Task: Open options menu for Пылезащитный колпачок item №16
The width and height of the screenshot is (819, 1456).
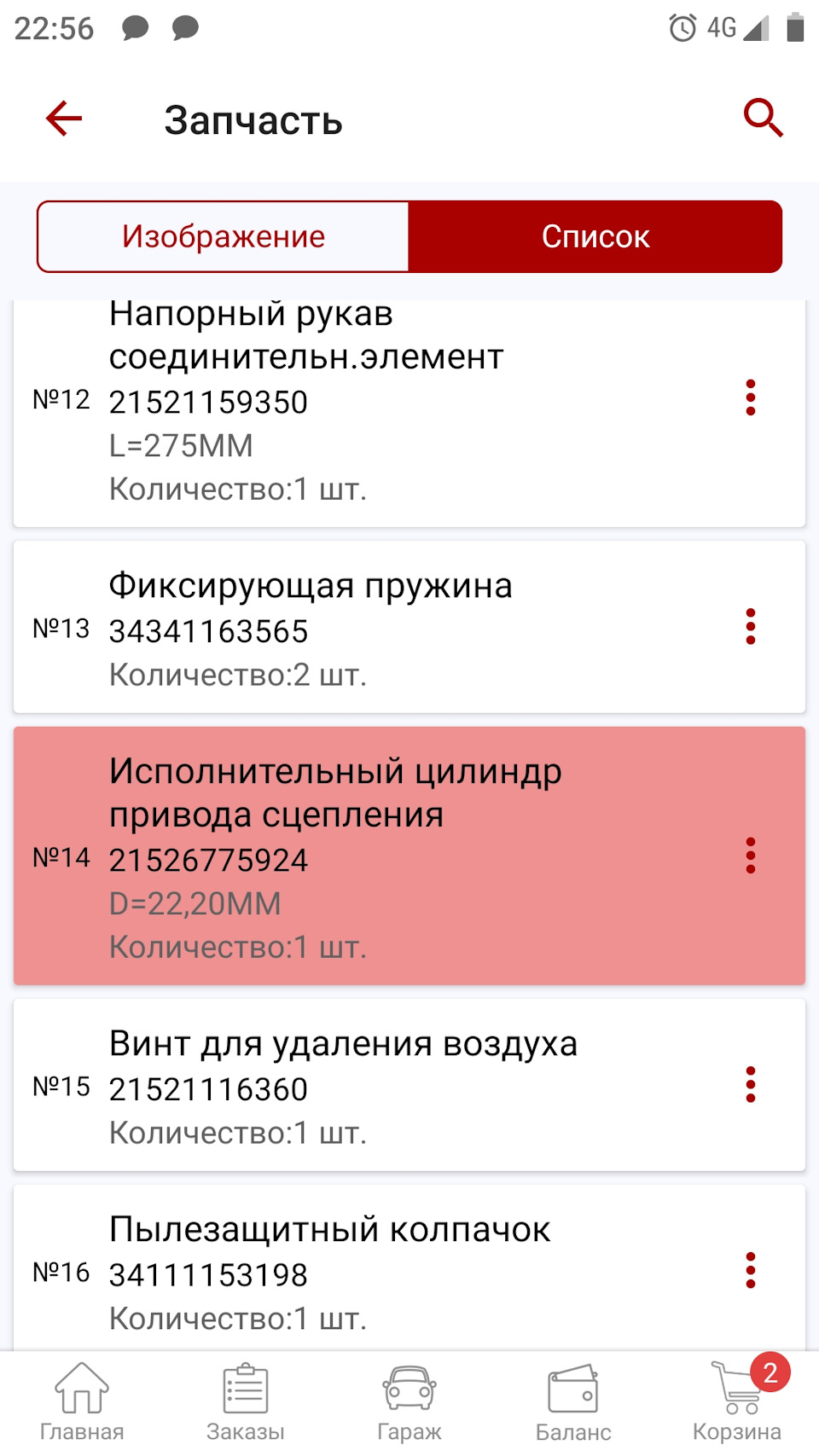Action: coord(751,1271)
